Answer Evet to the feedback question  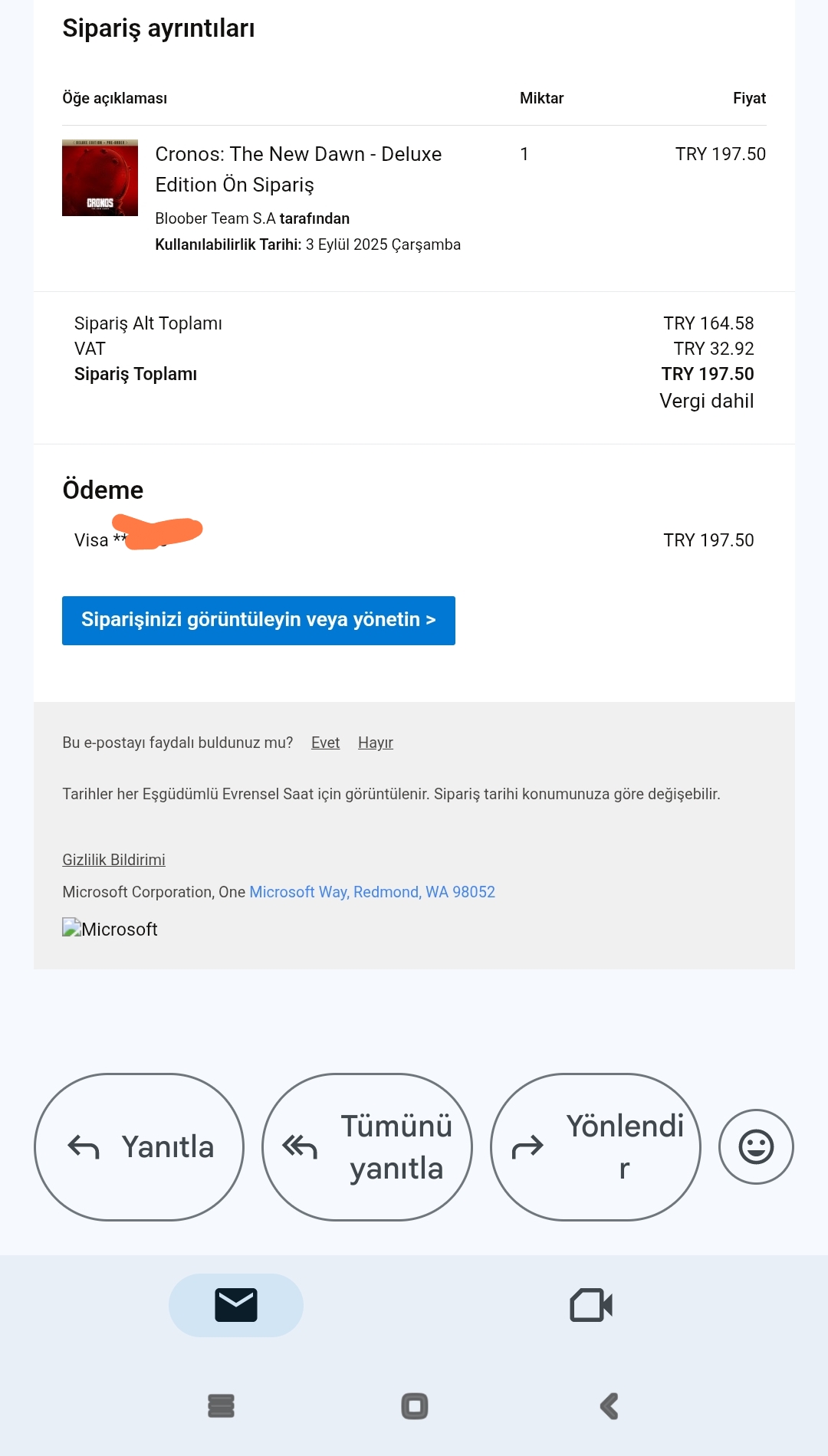(x=325, y=743)
